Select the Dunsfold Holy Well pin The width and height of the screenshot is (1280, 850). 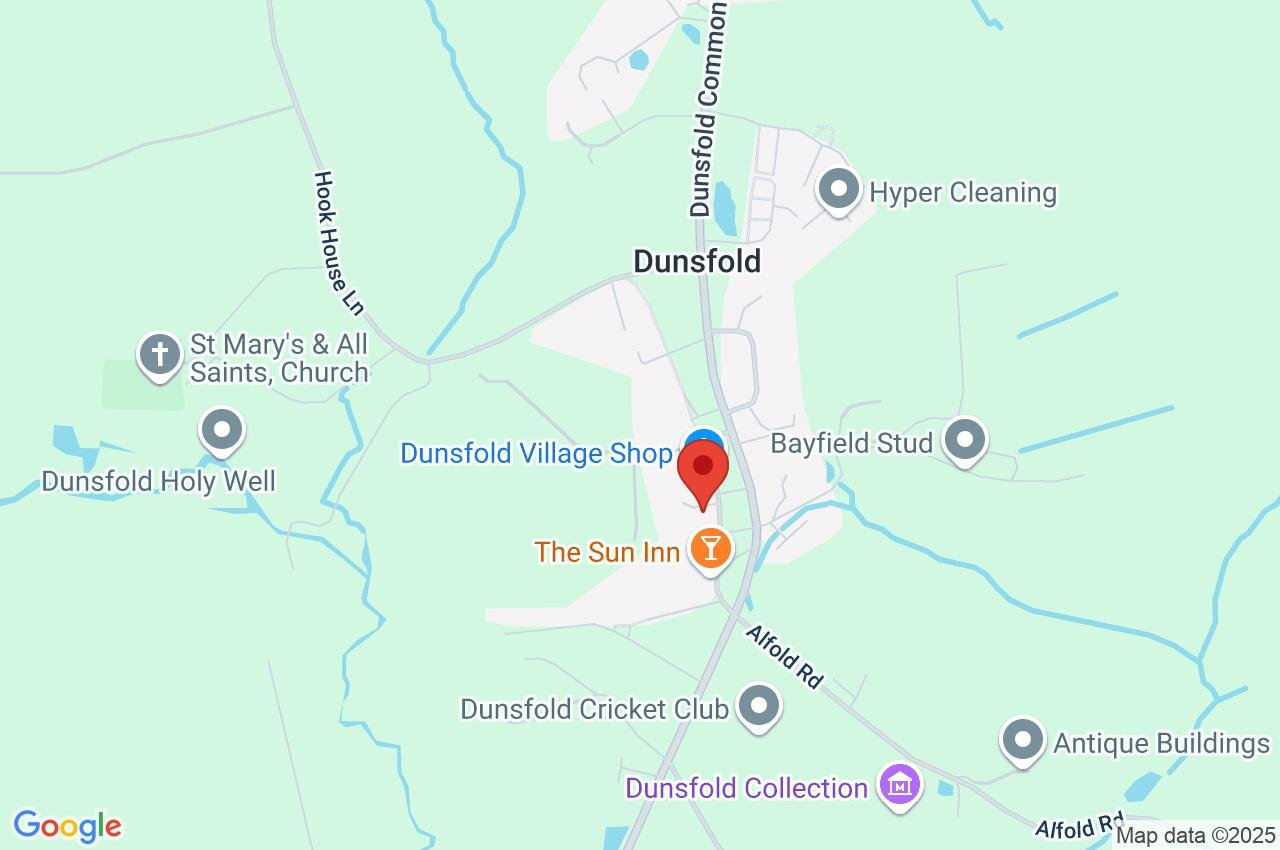click(x=222, y=430)
